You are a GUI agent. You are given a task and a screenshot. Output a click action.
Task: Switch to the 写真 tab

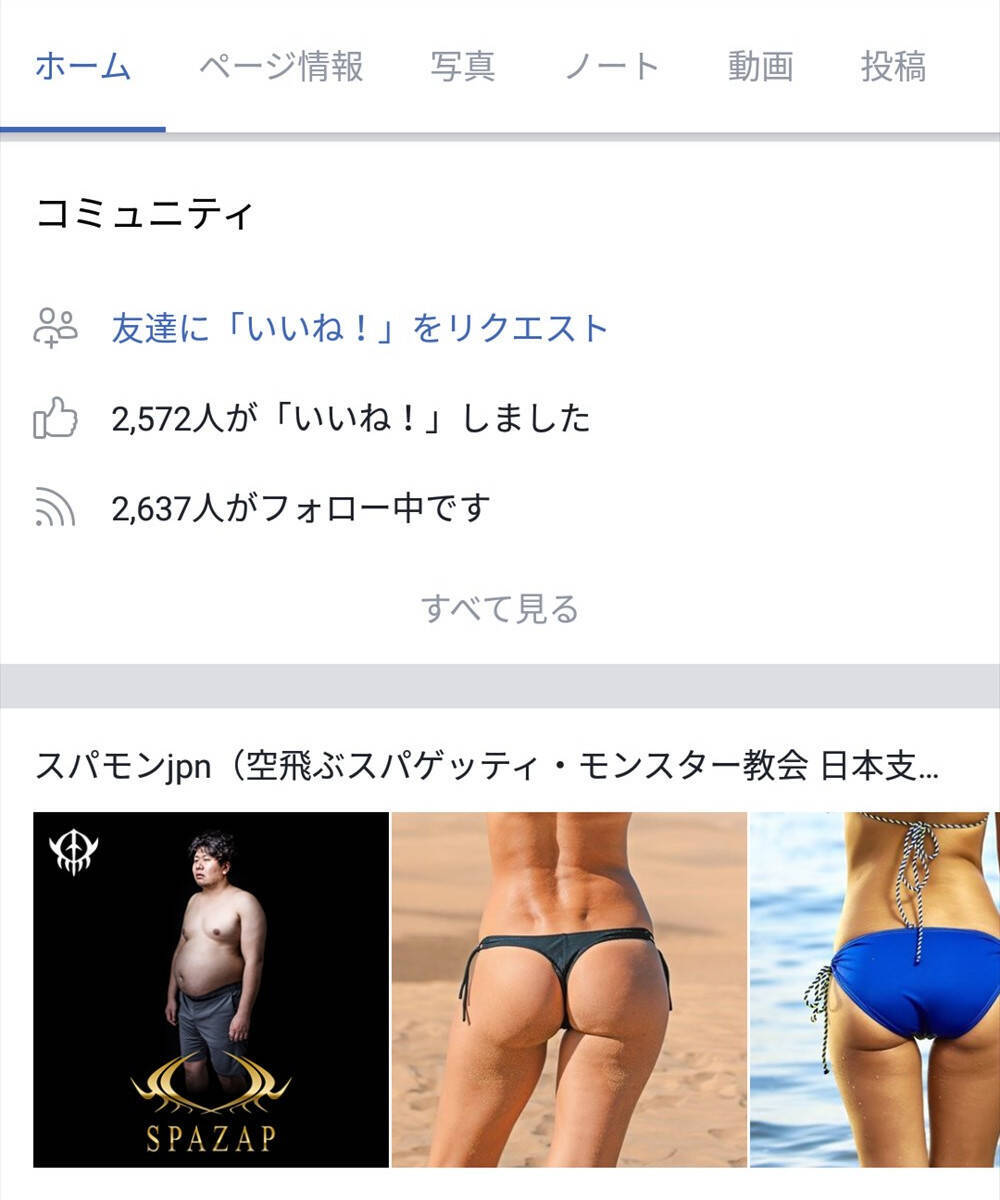(463, 67)
